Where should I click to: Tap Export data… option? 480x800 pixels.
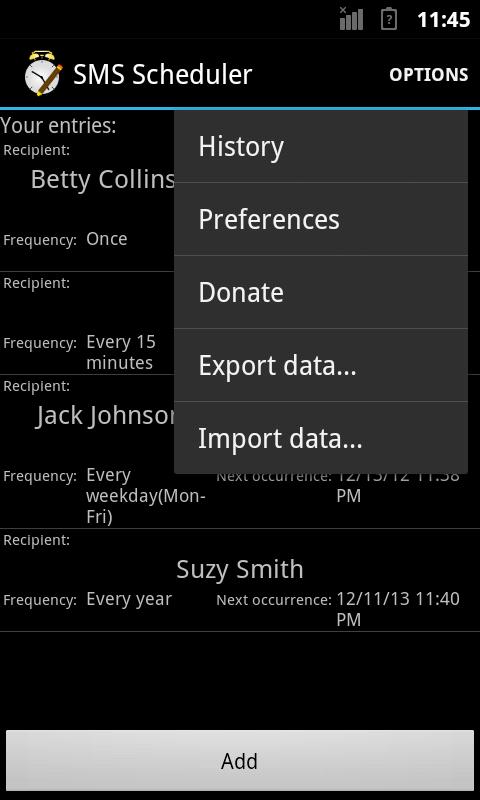[321, 365]
